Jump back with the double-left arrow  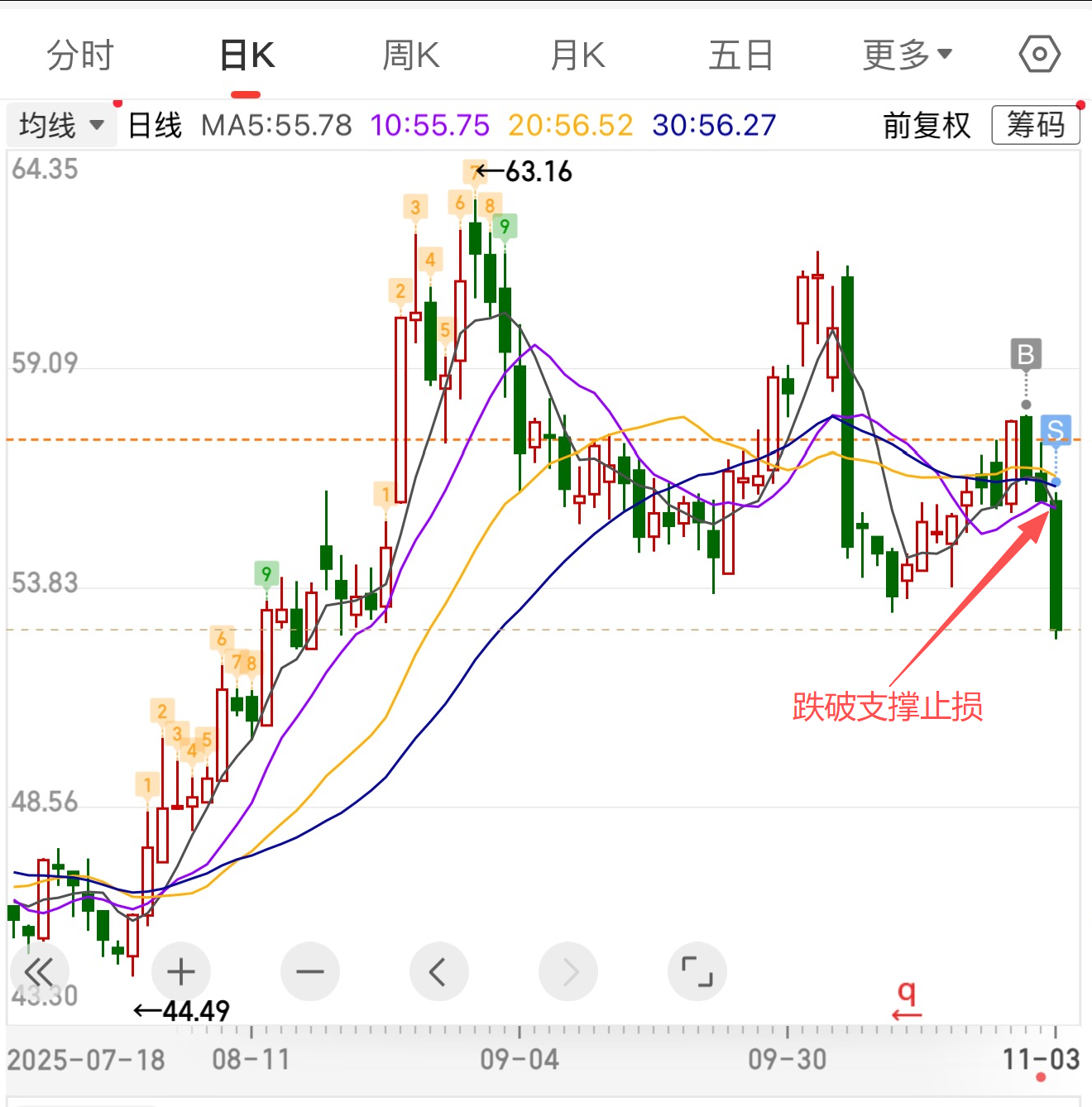39,972
